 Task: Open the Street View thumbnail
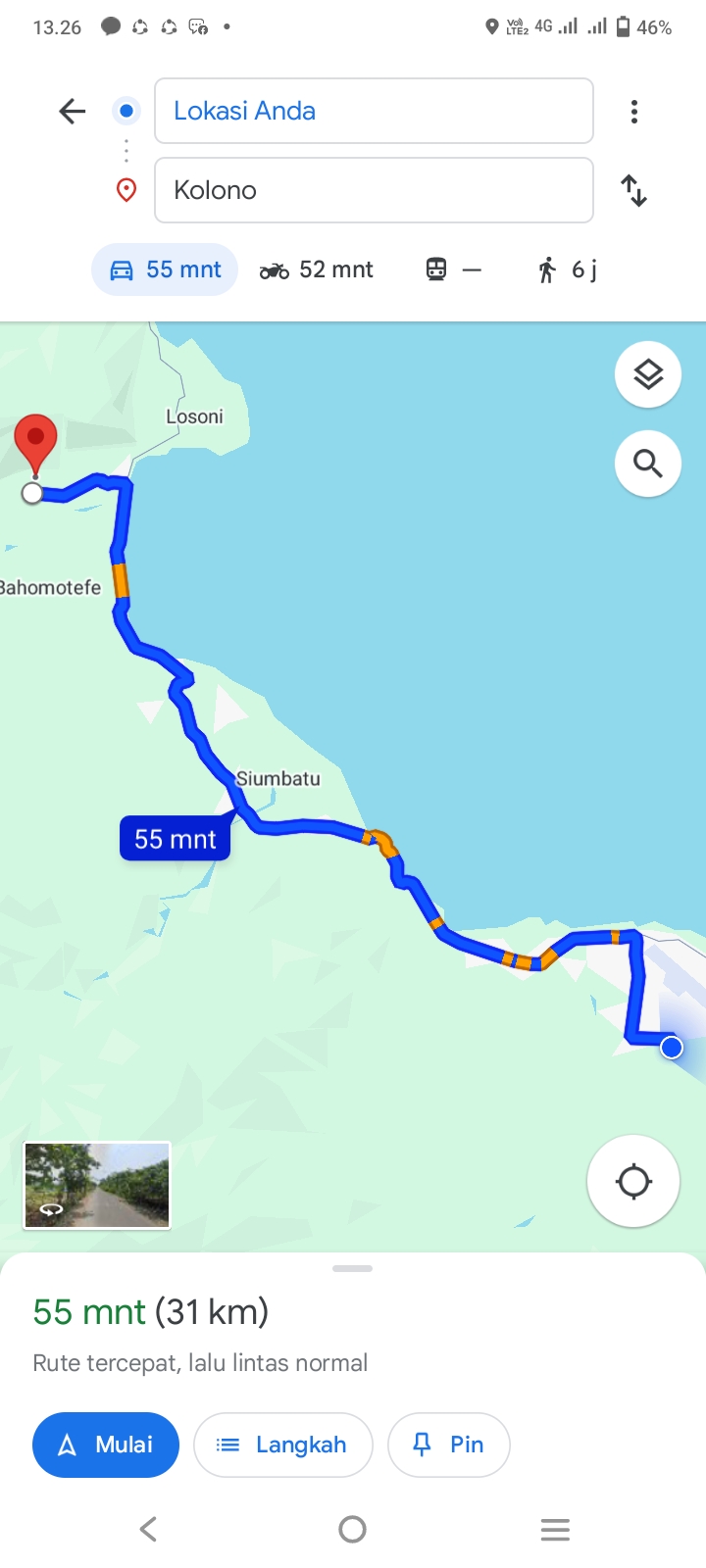coord(97,1185)
